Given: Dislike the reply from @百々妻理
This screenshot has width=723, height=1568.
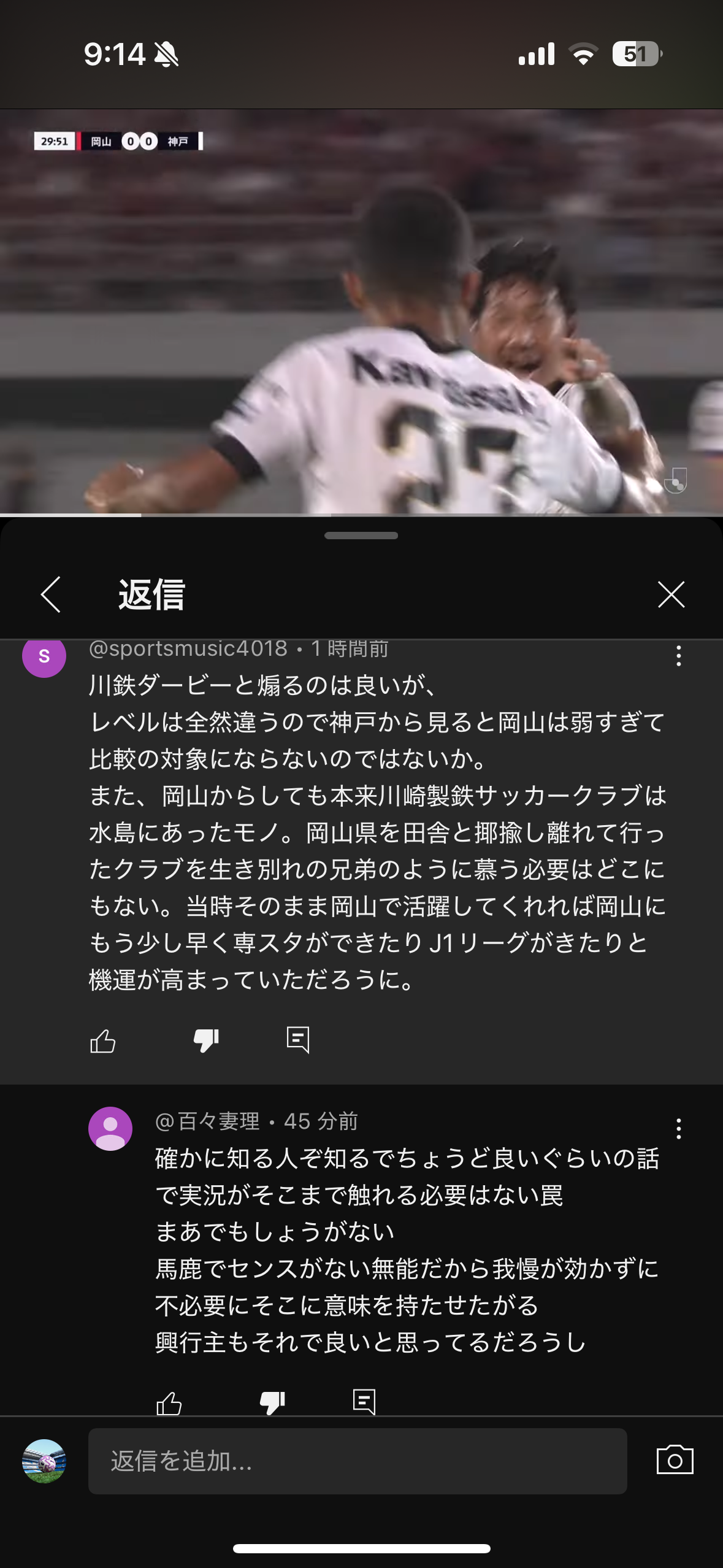Looking at the screenshot, I should (x=272, y=1402).
